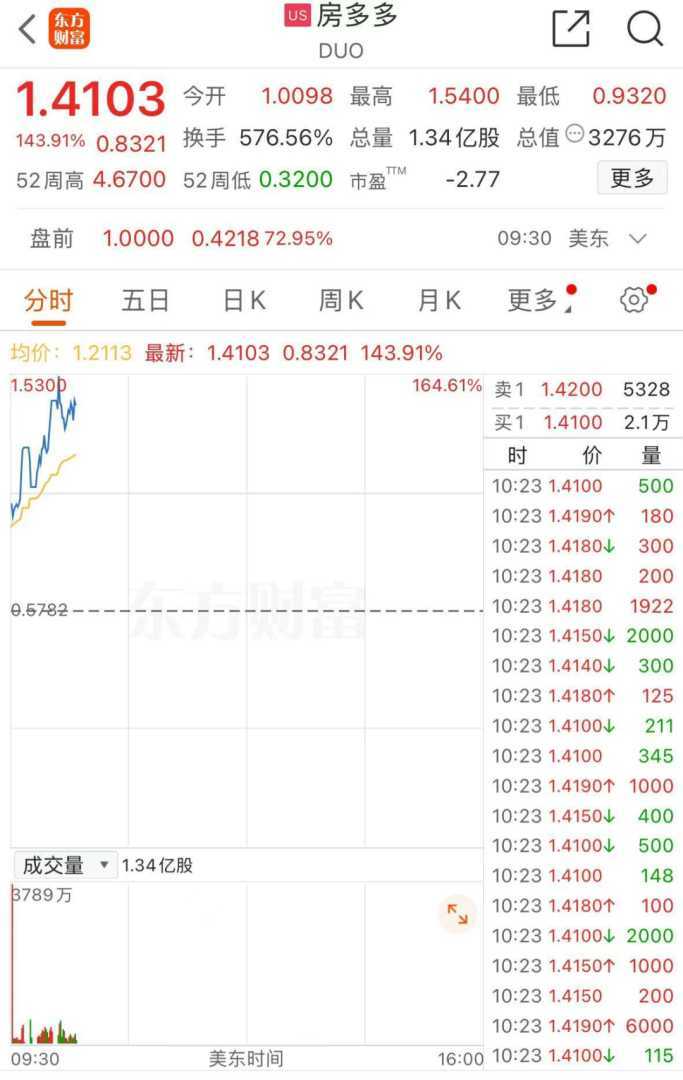This screenshot has width=683, height=1080.
Task: Open the 更多 chart period options
Action: click(x=535, y=300)
